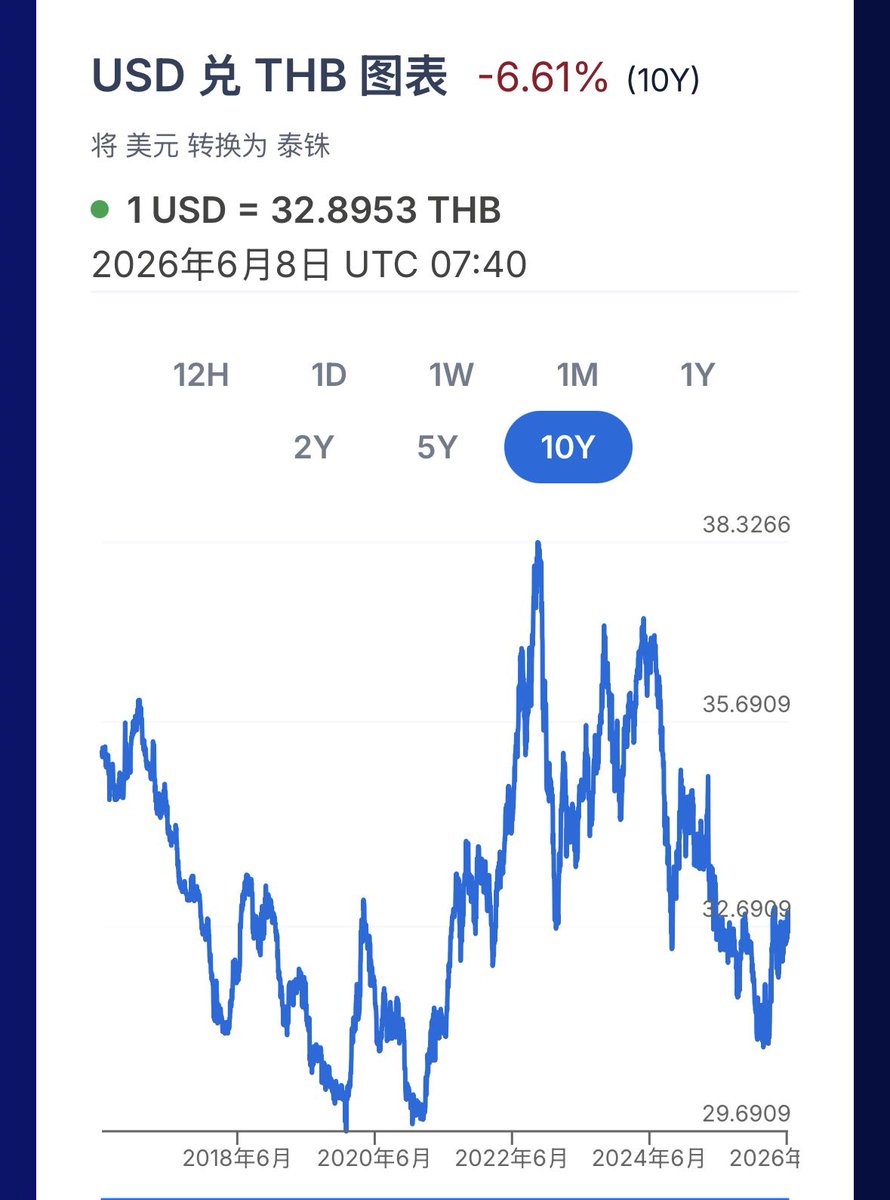This screenshot has width=890, height=1200.
Task: Switch to the 1Y chart view
Action: (697, 375)
